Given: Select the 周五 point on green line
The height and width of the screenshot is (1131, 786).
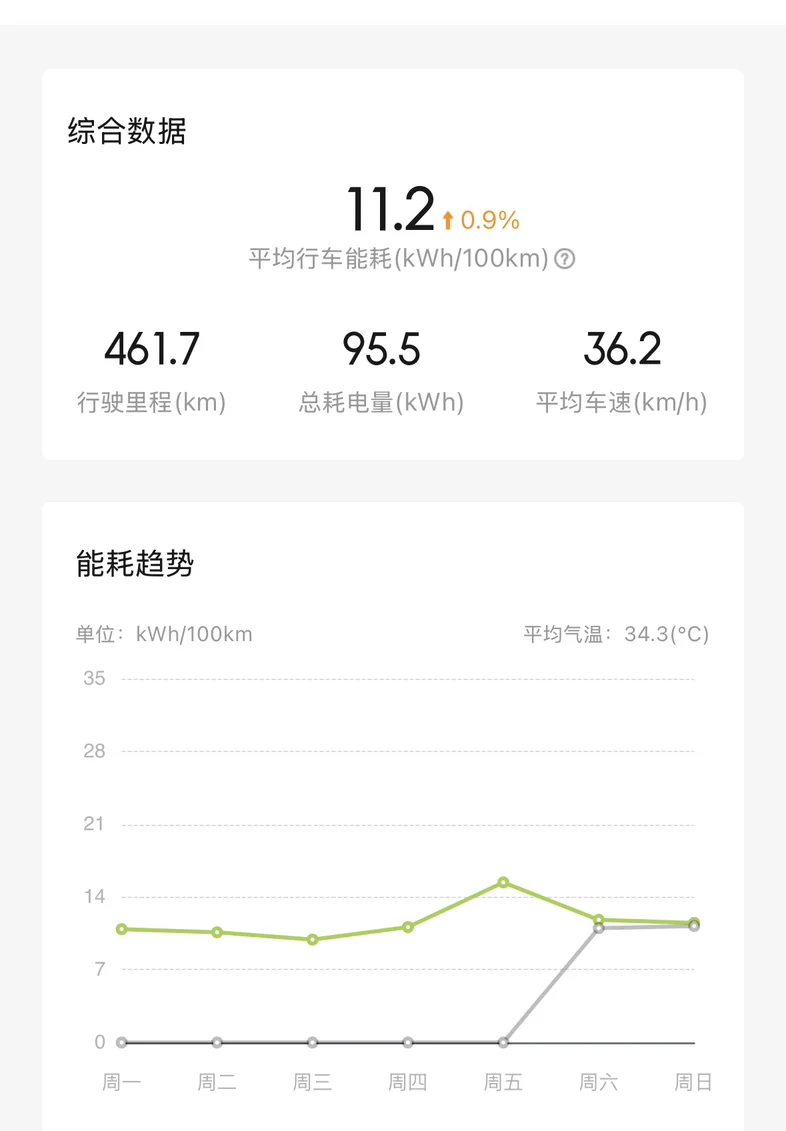Looking at the screenshot, I should [x=503, y=882].
